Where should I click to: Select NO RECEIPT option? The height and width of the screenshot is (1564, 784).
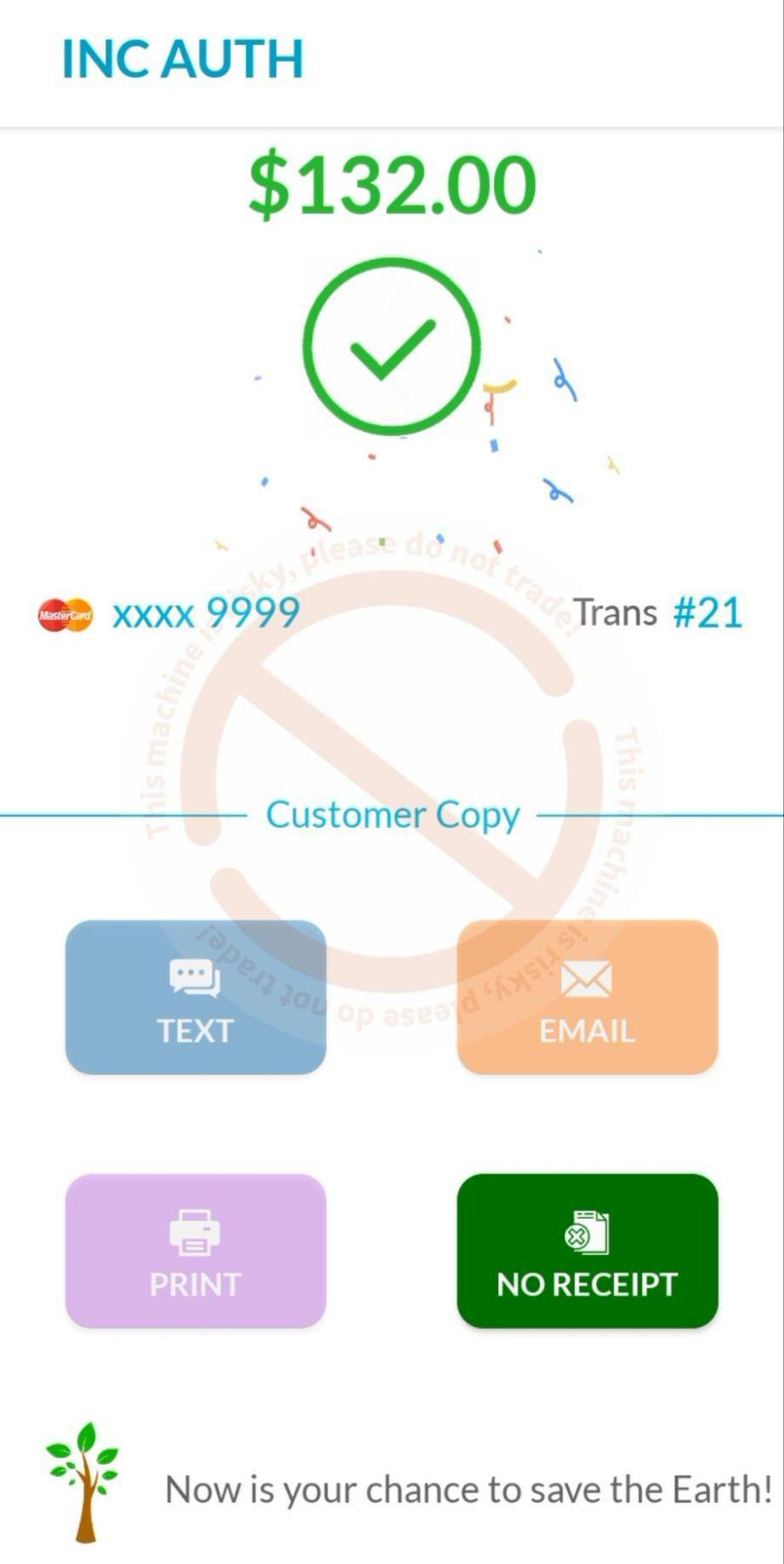click(x=587, y=1250)
